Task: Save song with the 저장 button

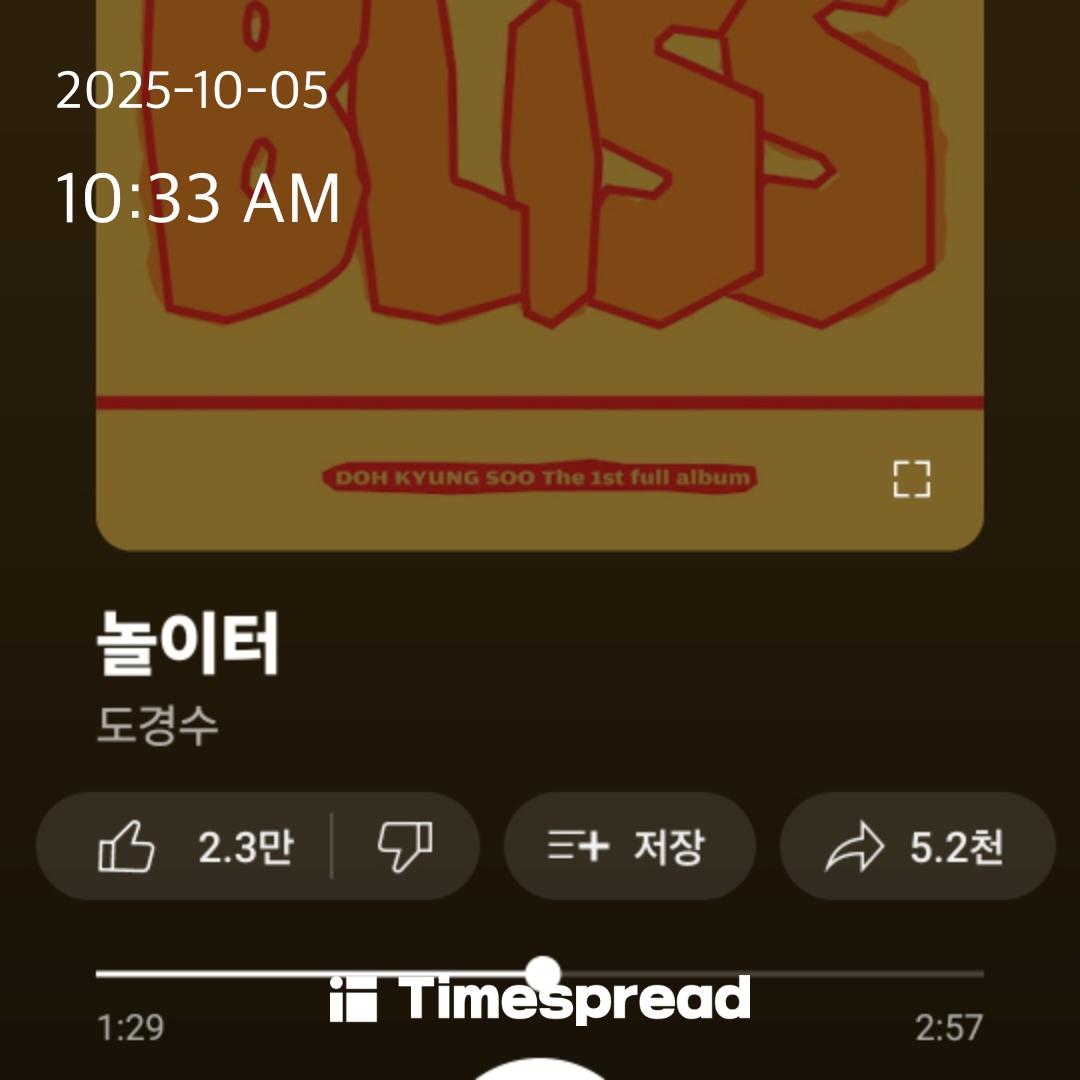Action: pyautogui.click(x=628, y=847)
